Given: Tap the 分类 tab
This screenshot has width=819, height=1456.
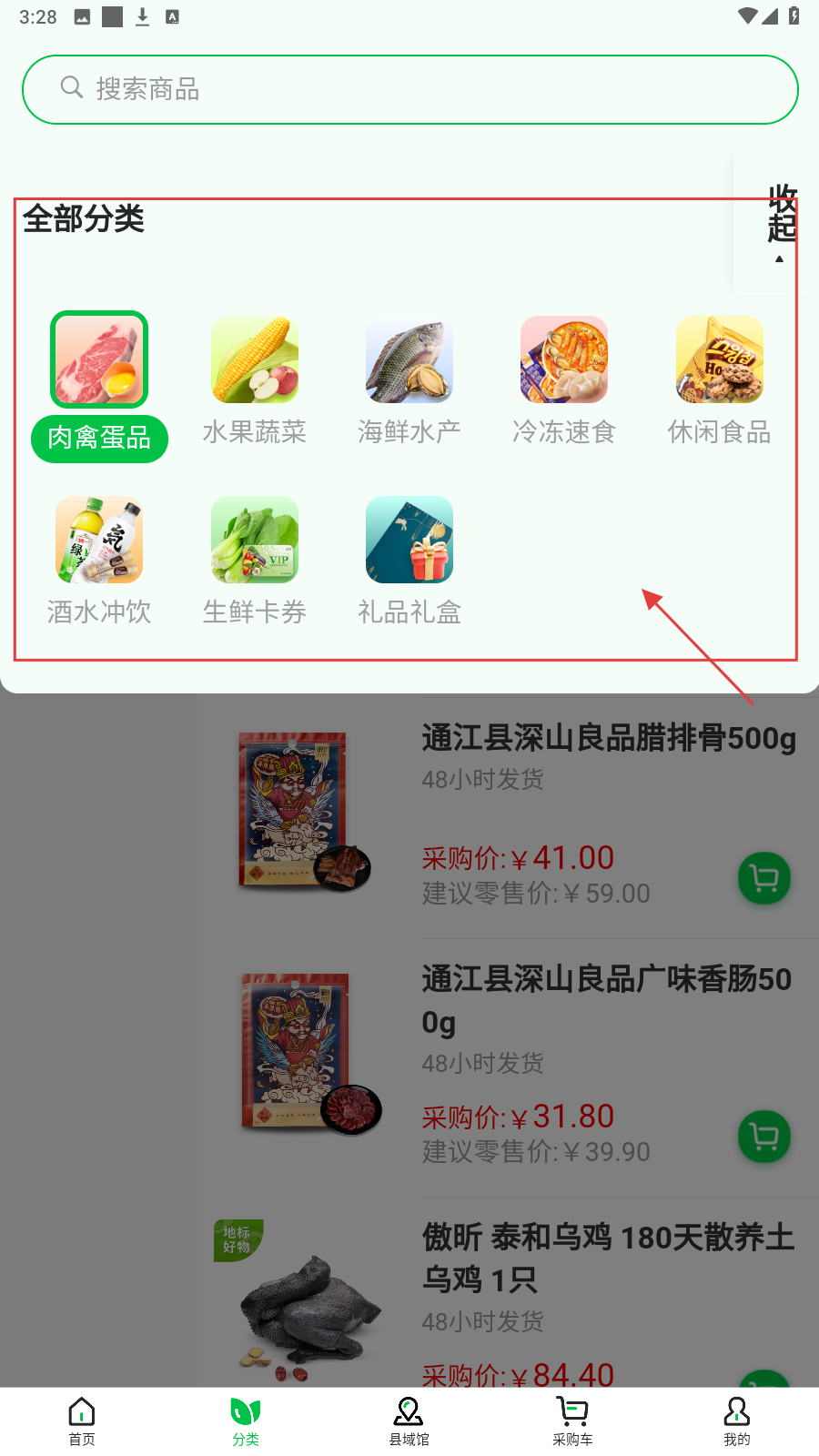Looking at the screenshot, I should 246,1421.
